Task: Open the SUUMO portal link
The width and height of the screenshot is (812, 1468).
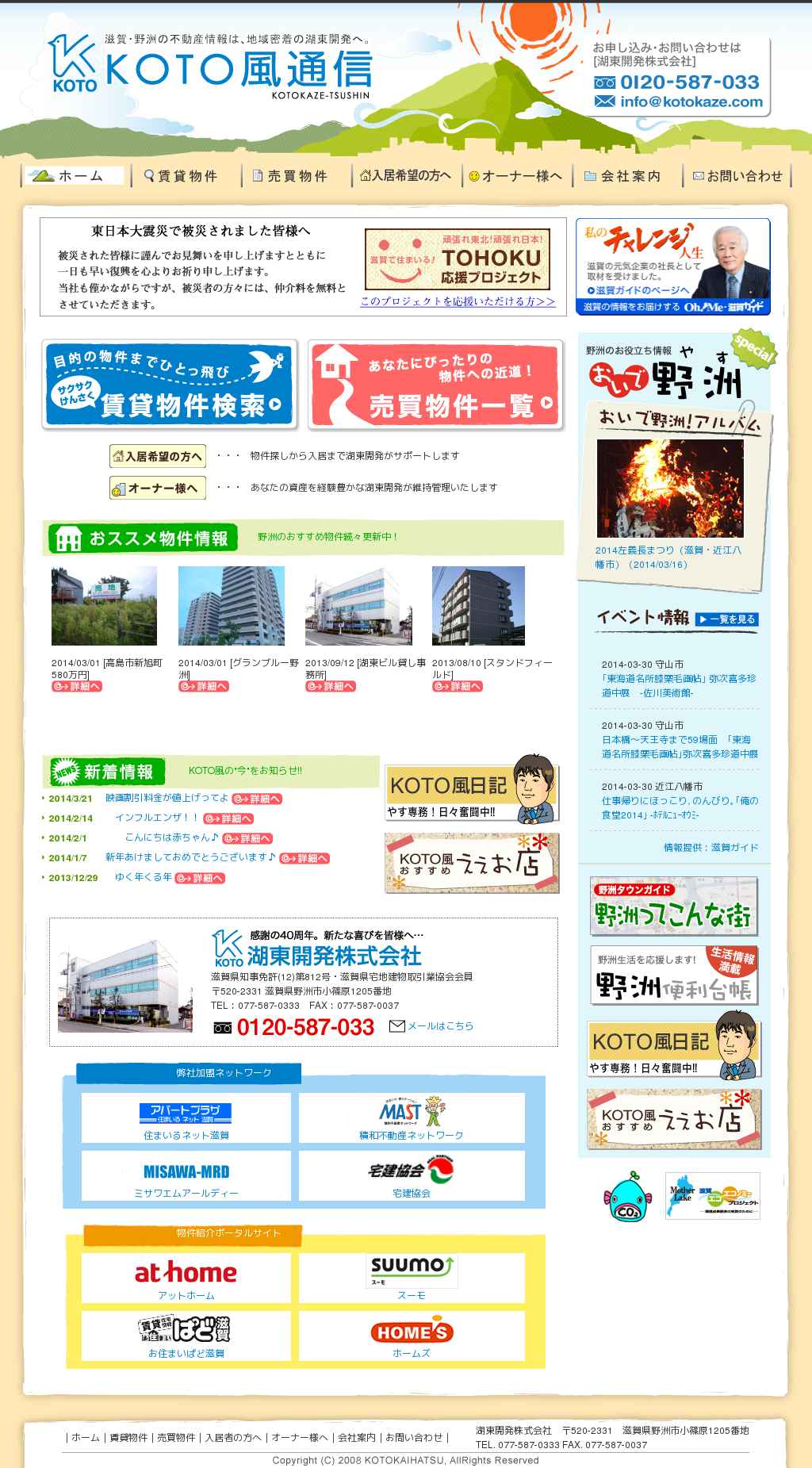Action: [411, 1278]
